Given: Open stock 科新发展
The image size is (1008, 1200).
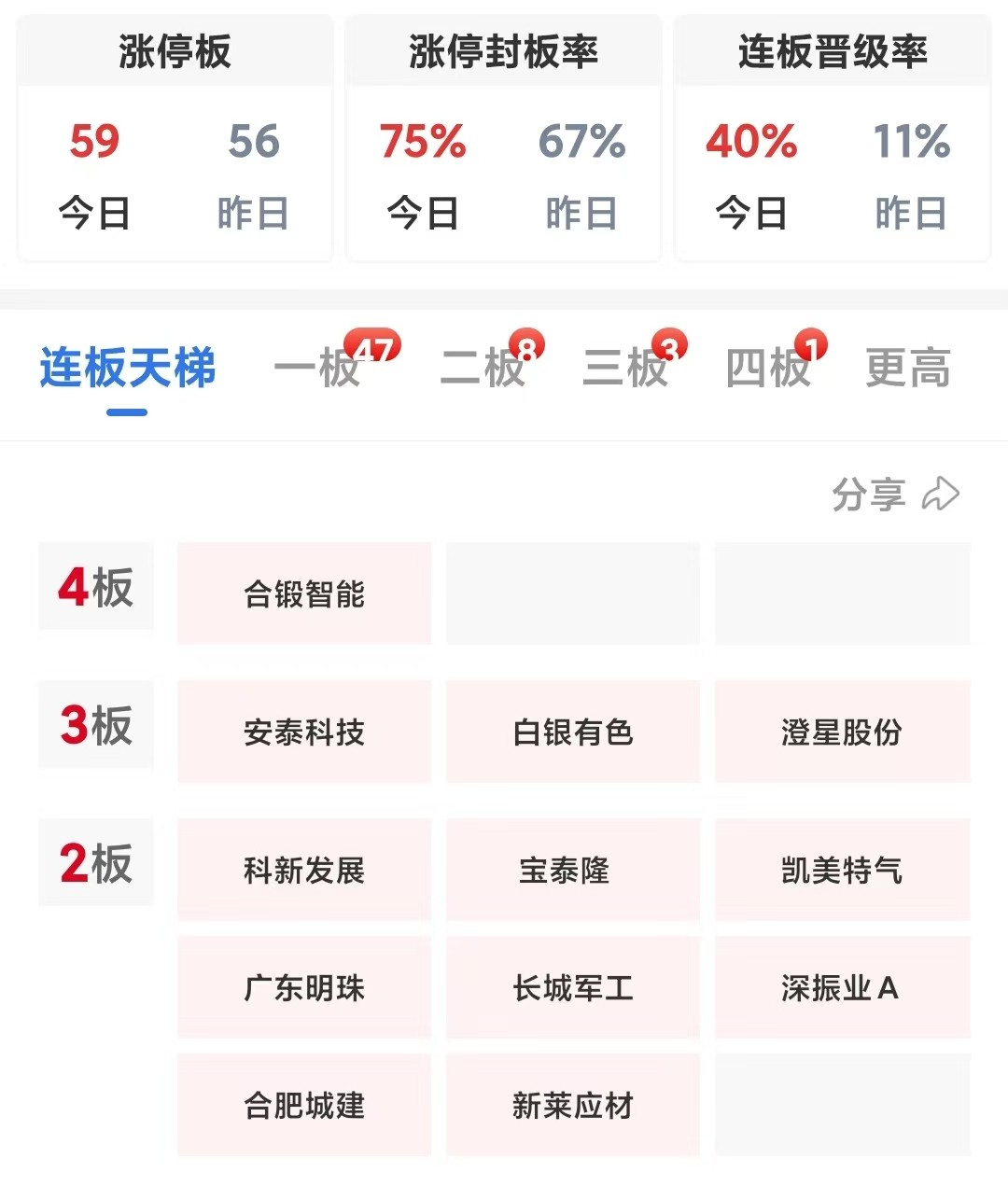Looking at the screenshot, I should click(304, 870).
